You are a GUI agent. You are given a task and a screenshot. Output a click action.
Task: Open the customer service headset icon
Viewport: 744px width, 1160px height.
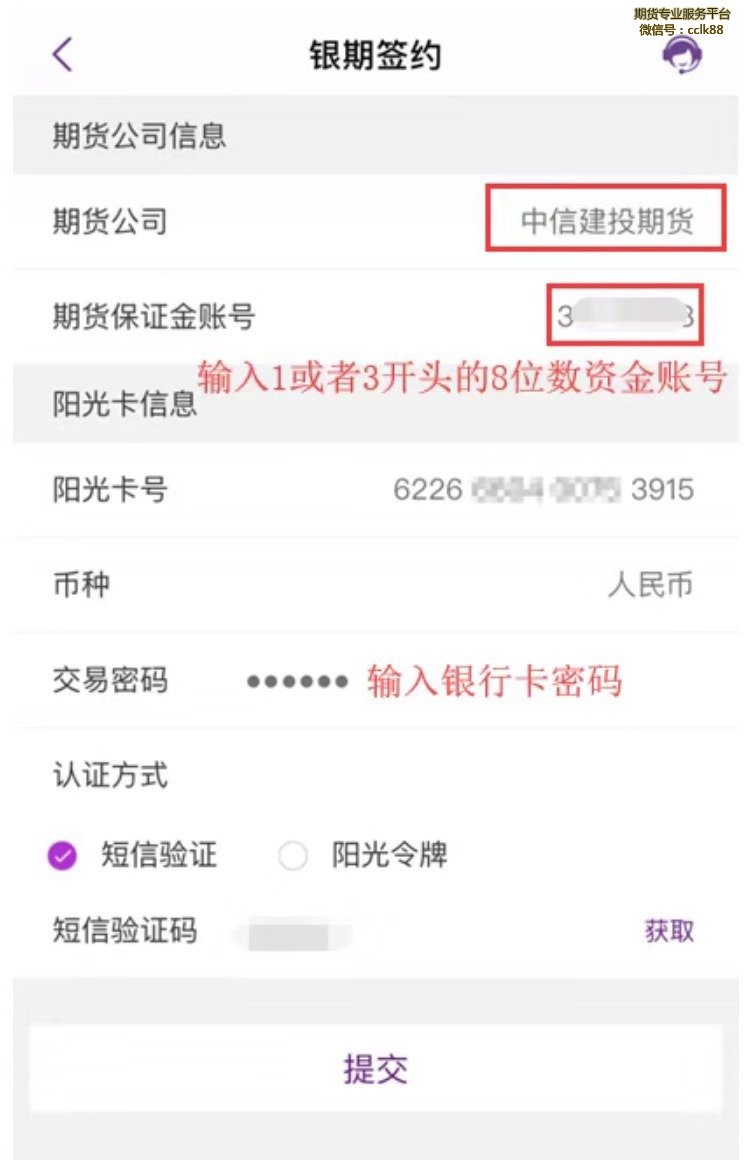coord(682,55)
